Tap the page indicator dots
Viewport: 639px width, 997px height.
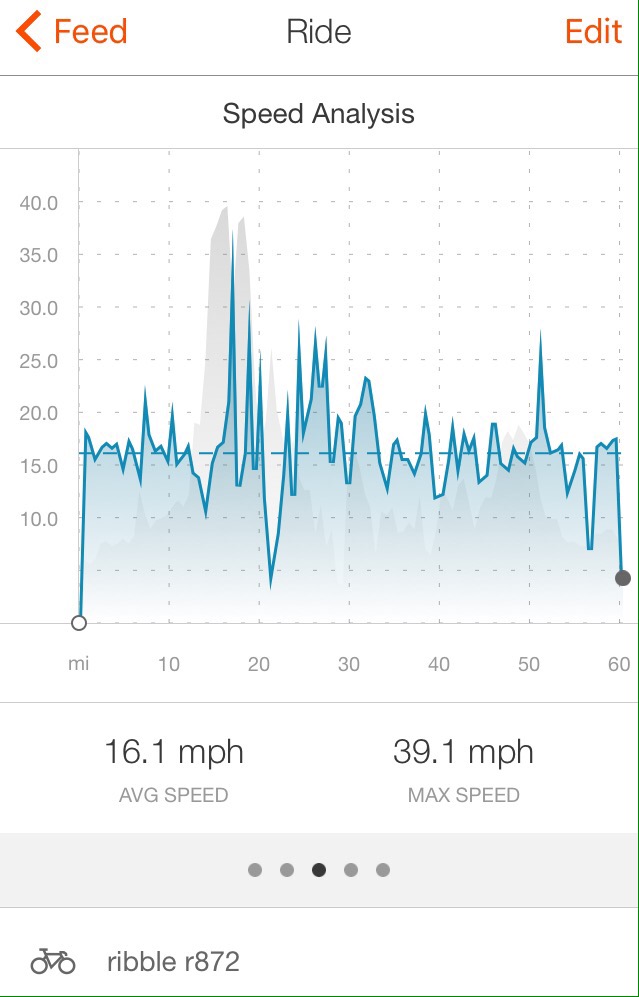[319, 870]
